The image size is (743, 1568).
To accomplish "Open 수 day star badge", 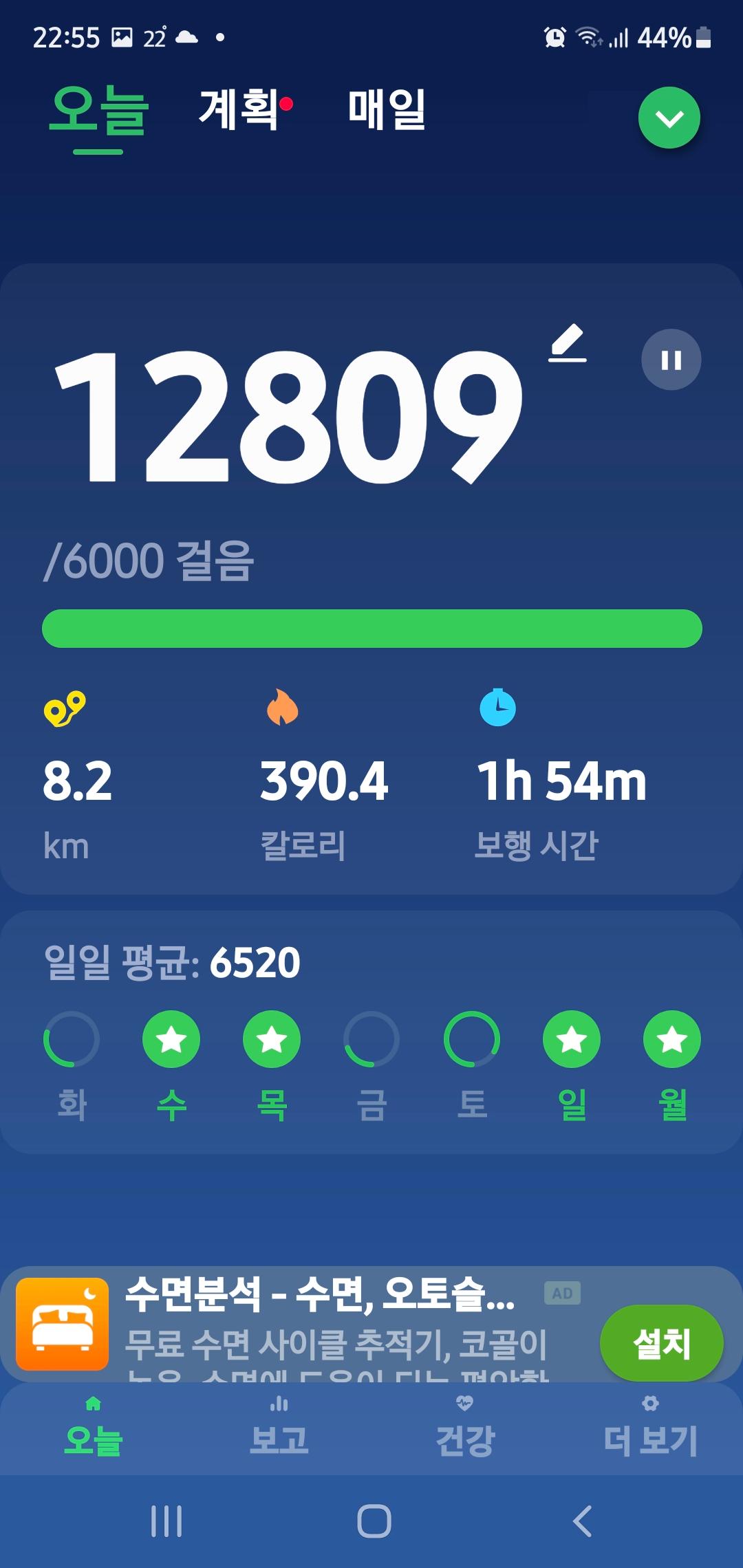I will click(x=171, y=1039).
